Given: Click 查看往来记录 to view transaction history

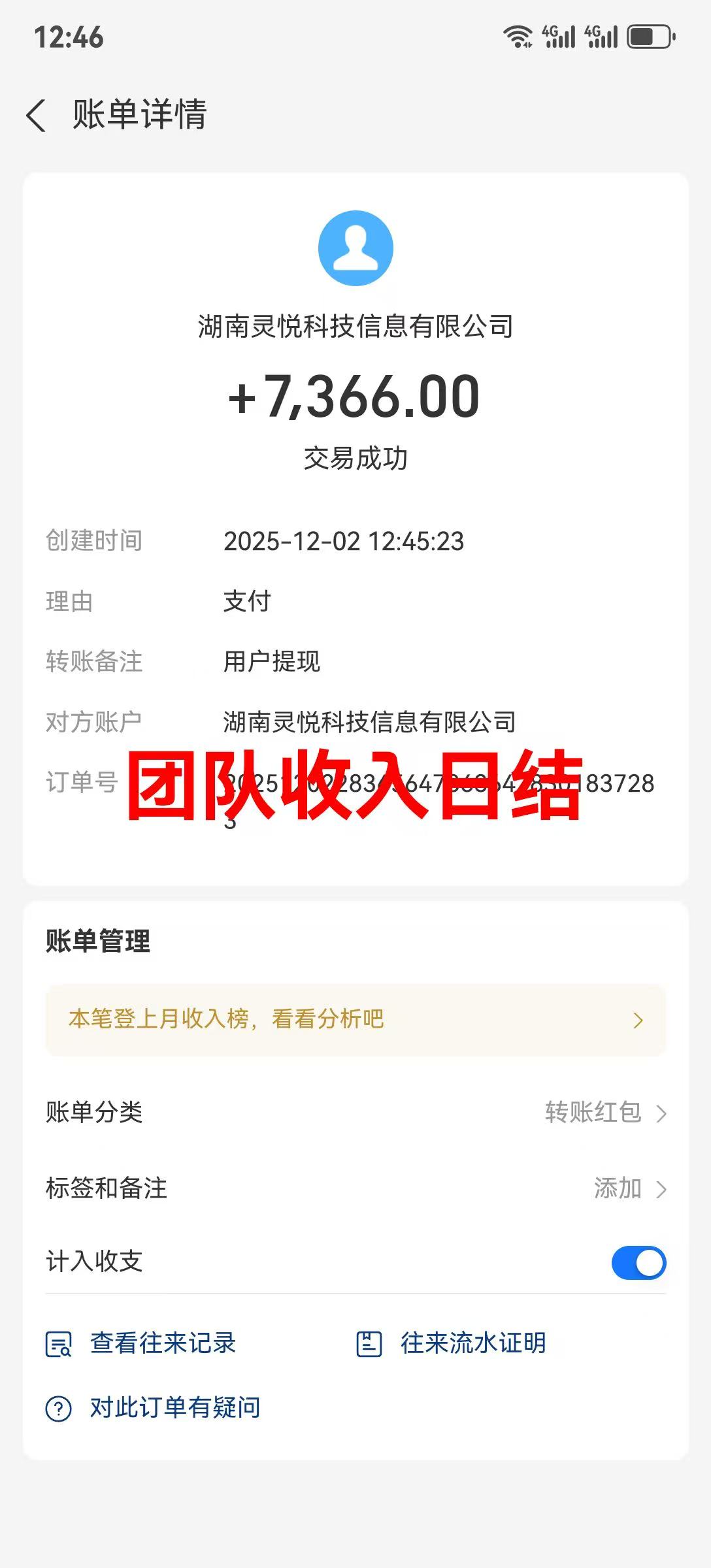Looking at the screenshot, I should [163, 1344].
